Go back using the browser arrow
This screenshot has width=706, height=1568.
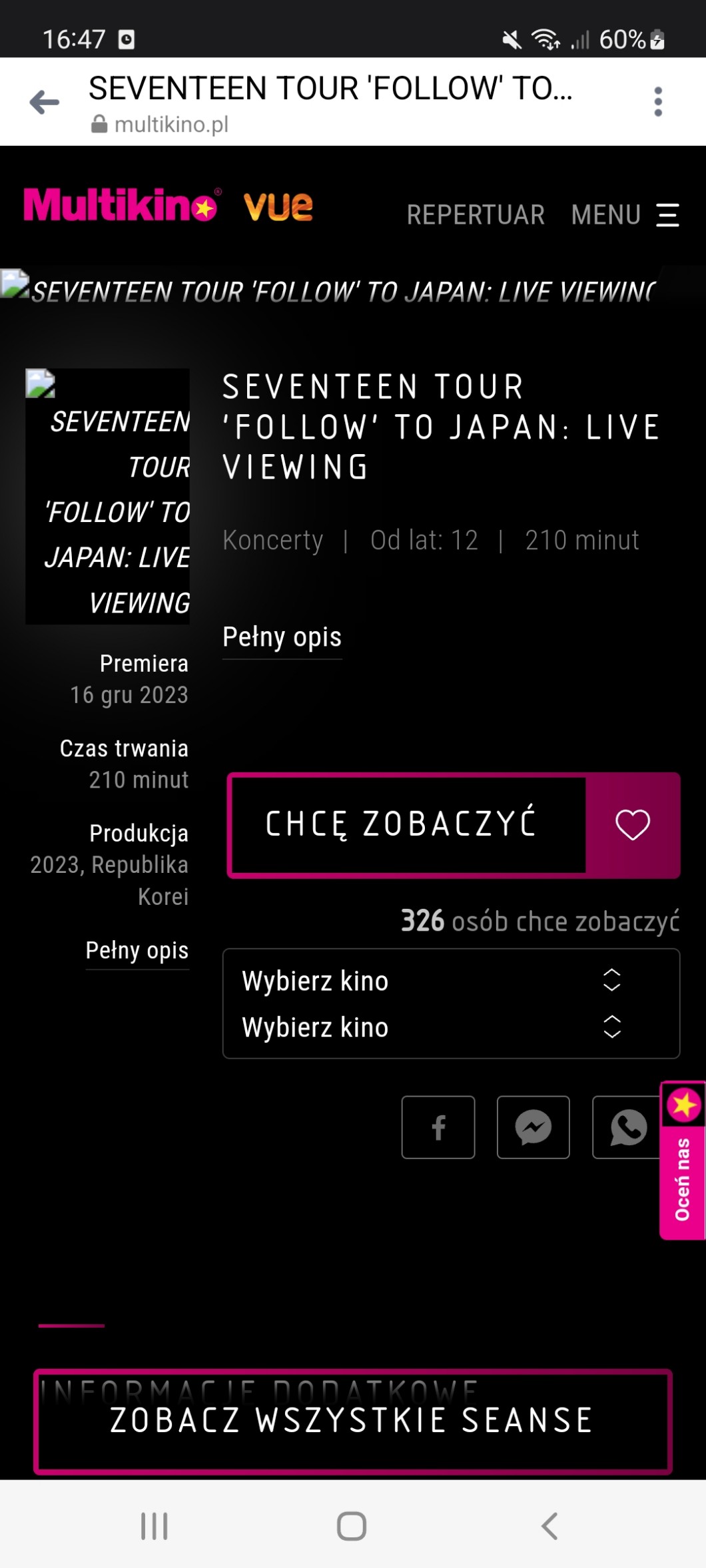45,102
